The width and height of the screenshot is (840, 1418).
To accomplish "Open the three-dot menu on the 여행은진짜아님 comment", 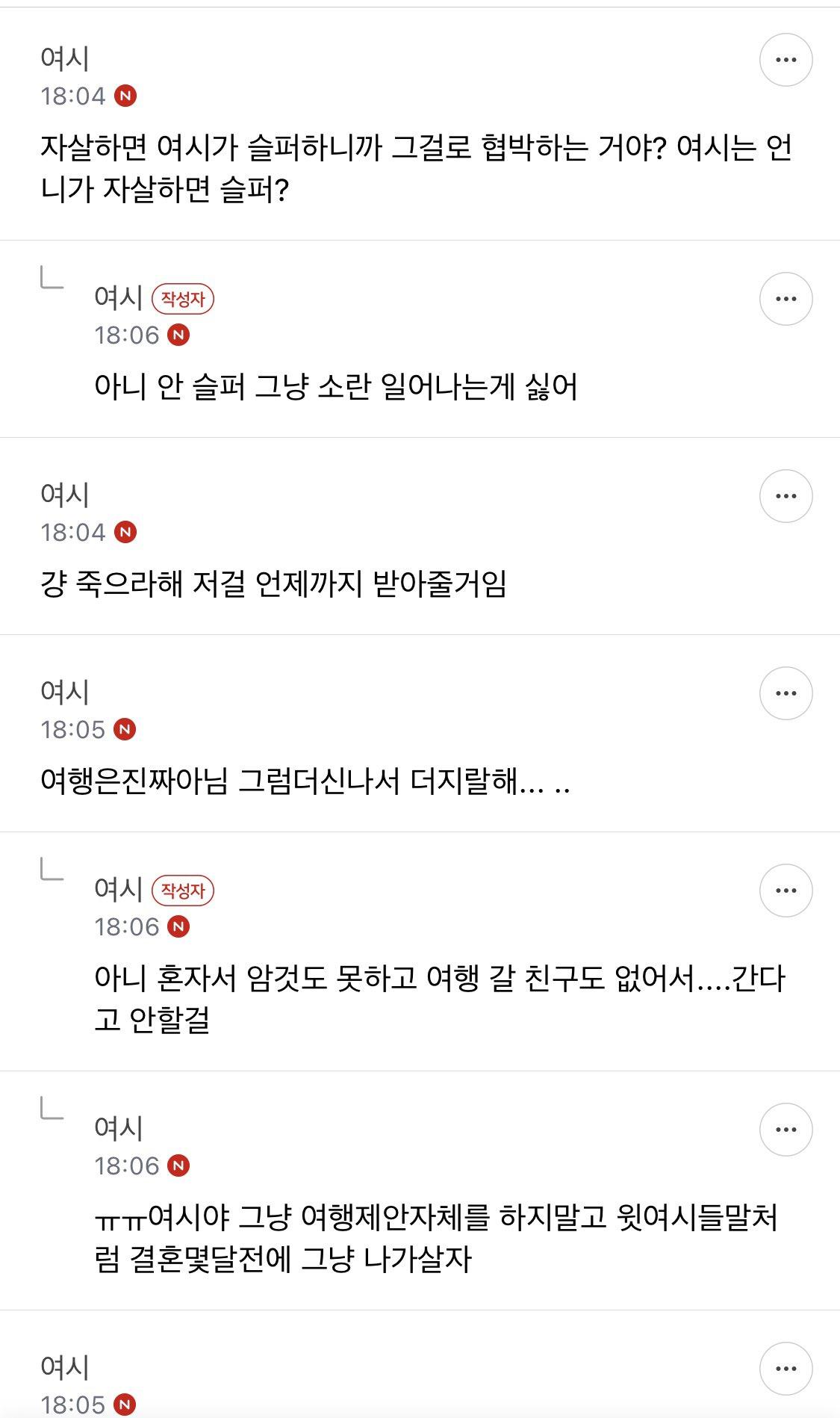I will click(785, 693).
